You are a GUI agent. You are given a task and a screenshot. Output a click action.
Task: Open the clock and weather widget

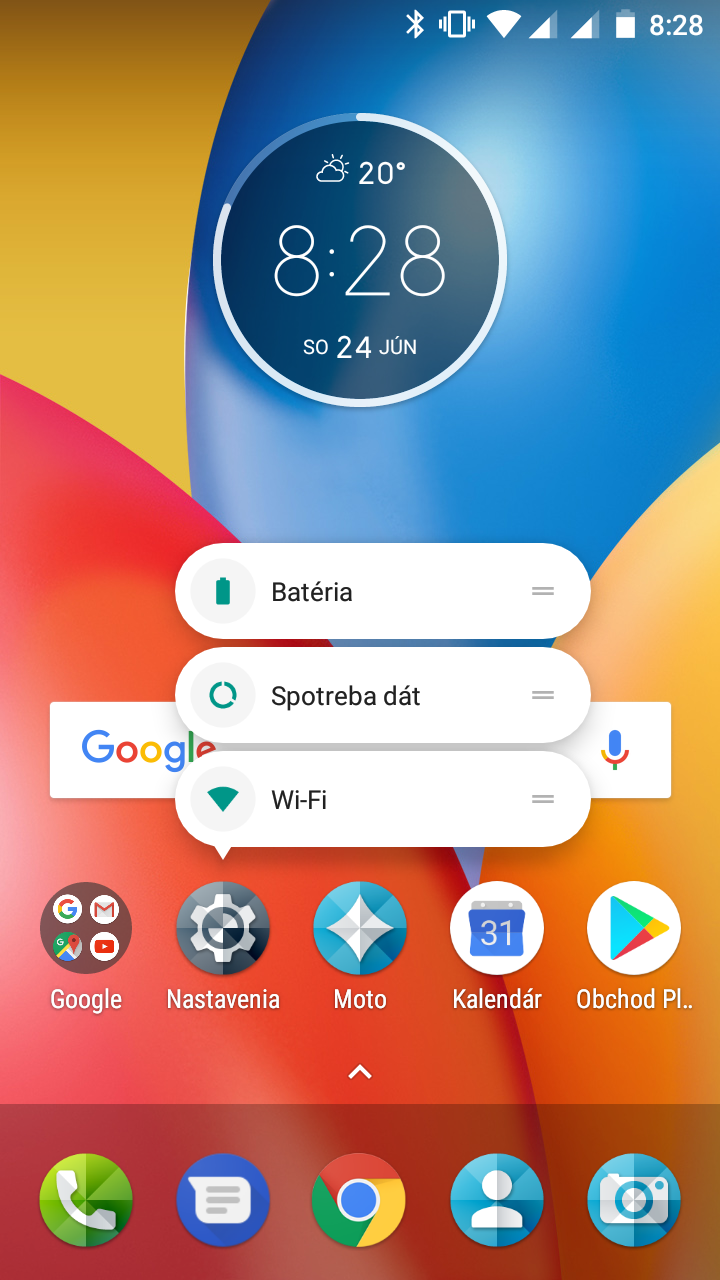click(x=360, y=260)
